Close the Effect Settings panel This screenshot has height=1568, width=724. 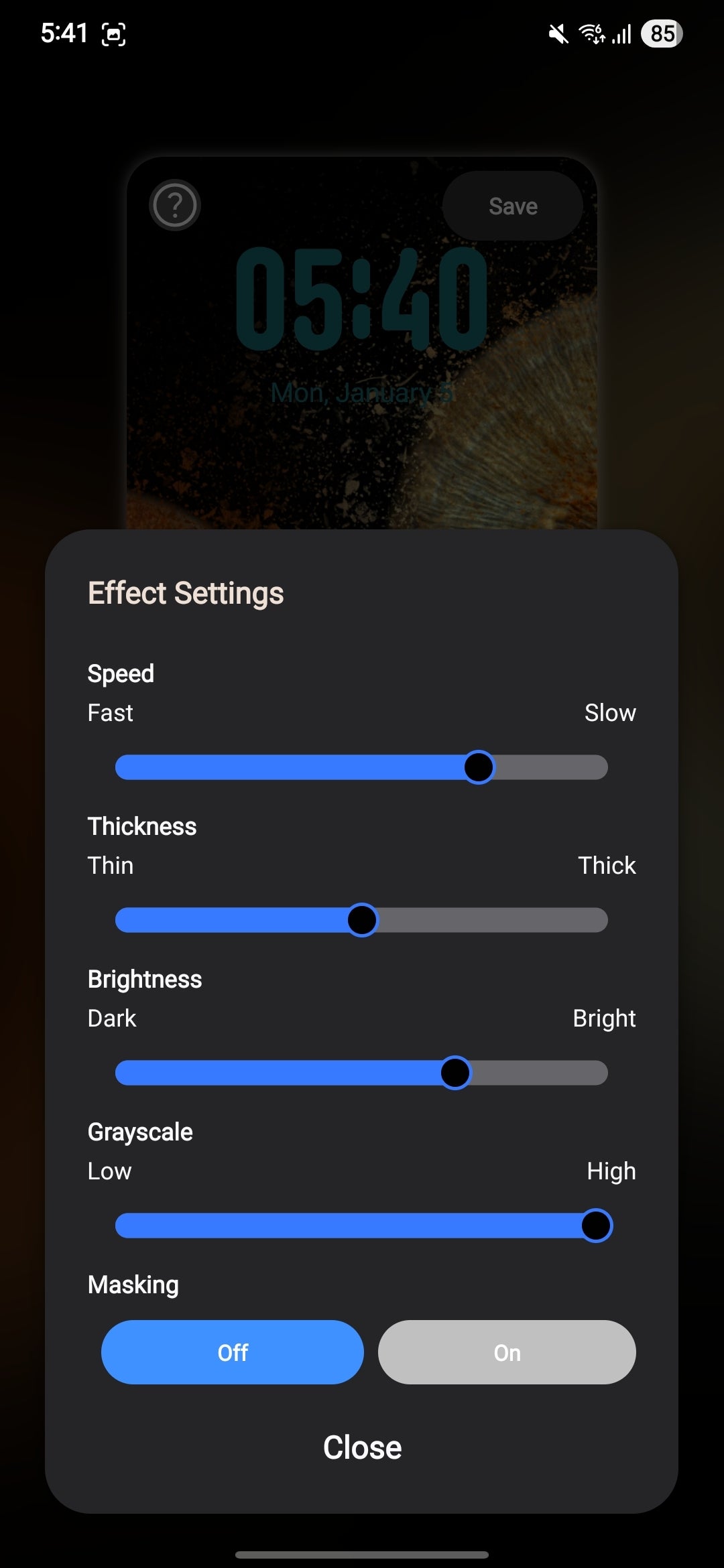point(362,1447)
